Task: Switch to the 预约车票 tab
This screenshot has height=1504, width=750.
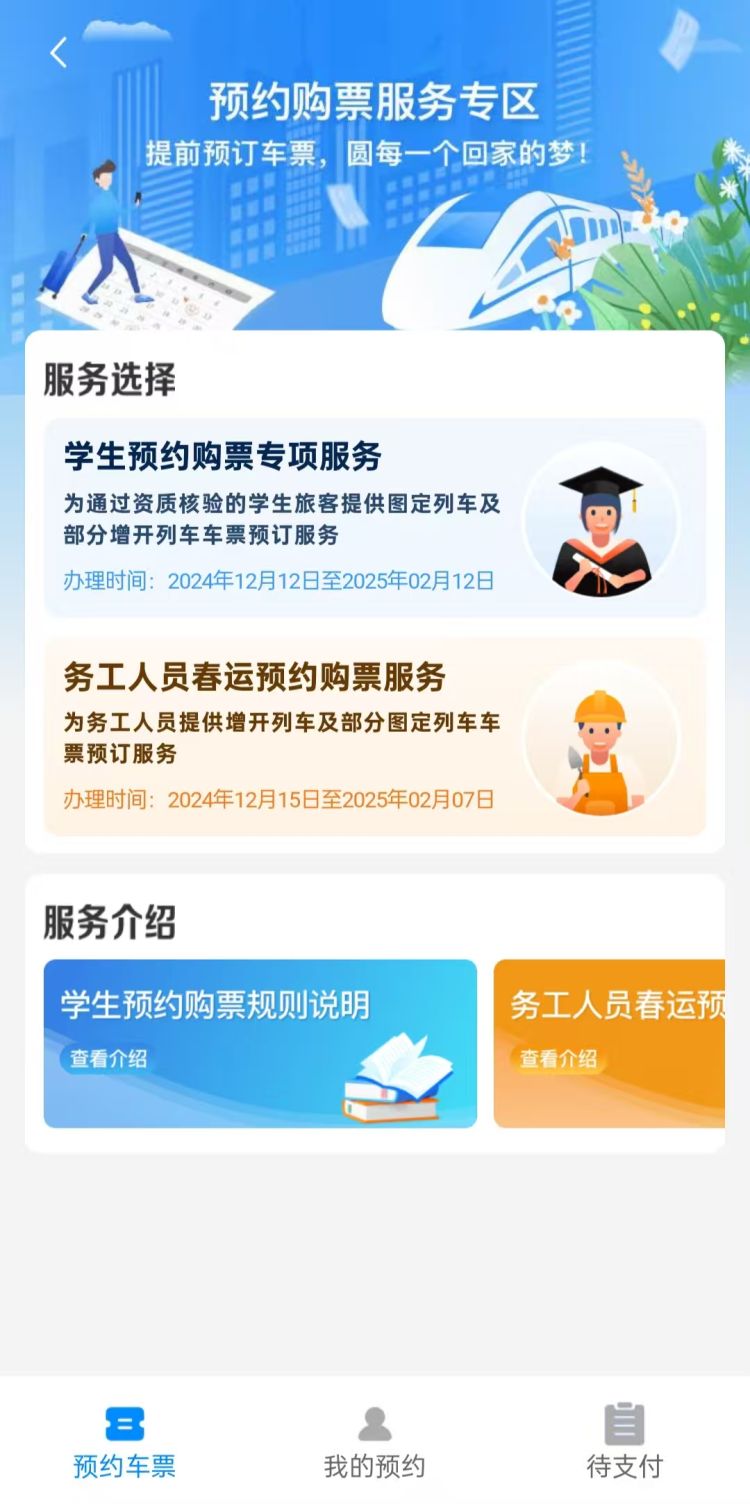Action: click(125, 1443)
